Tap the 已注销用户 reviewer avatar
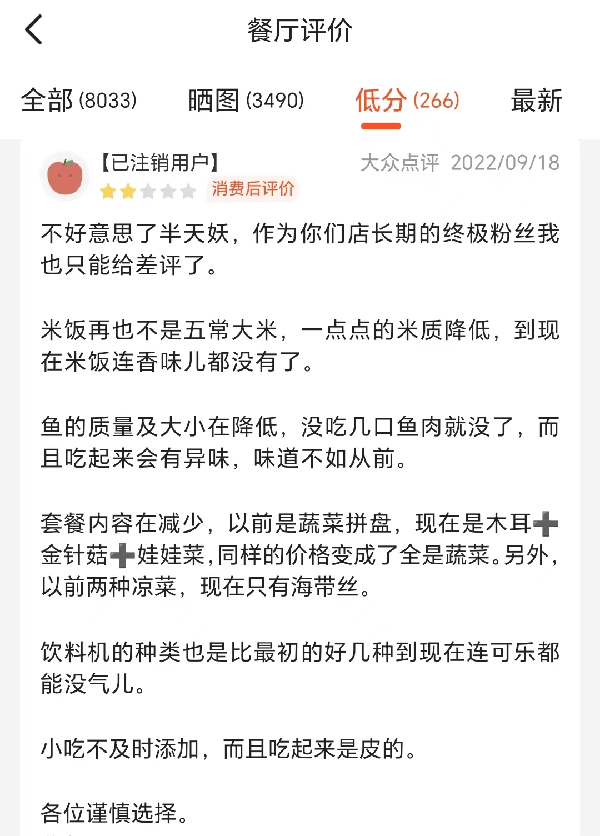Screen dimensions: 600x836 coord(65,176)
